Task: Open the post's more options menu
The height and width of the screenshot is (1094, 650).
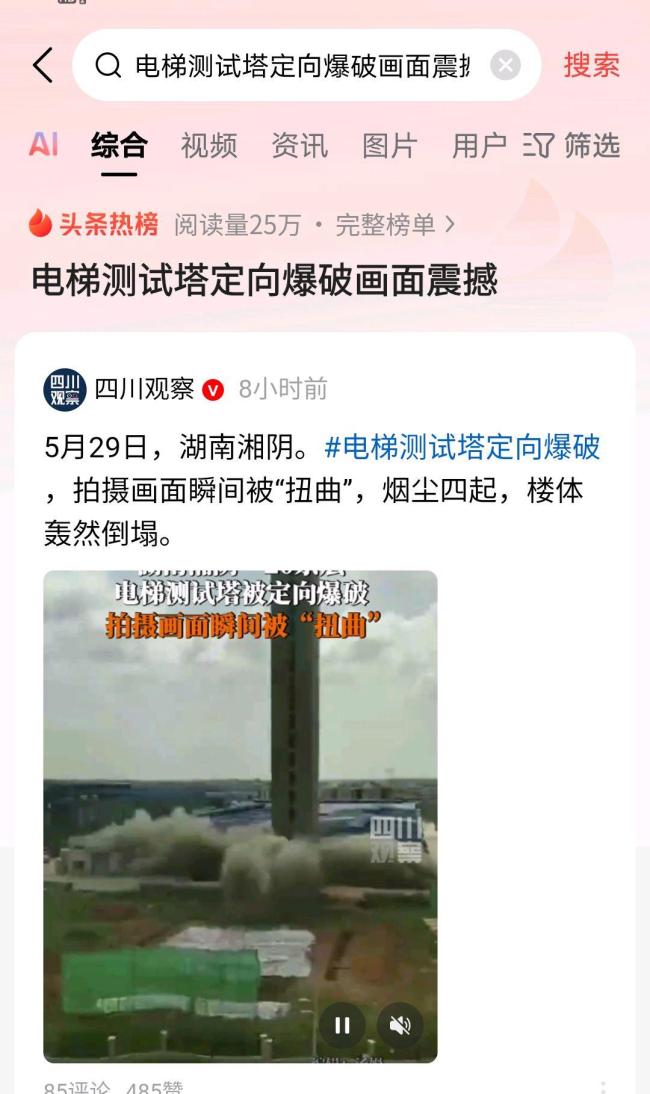Action: coord(603,1086)
